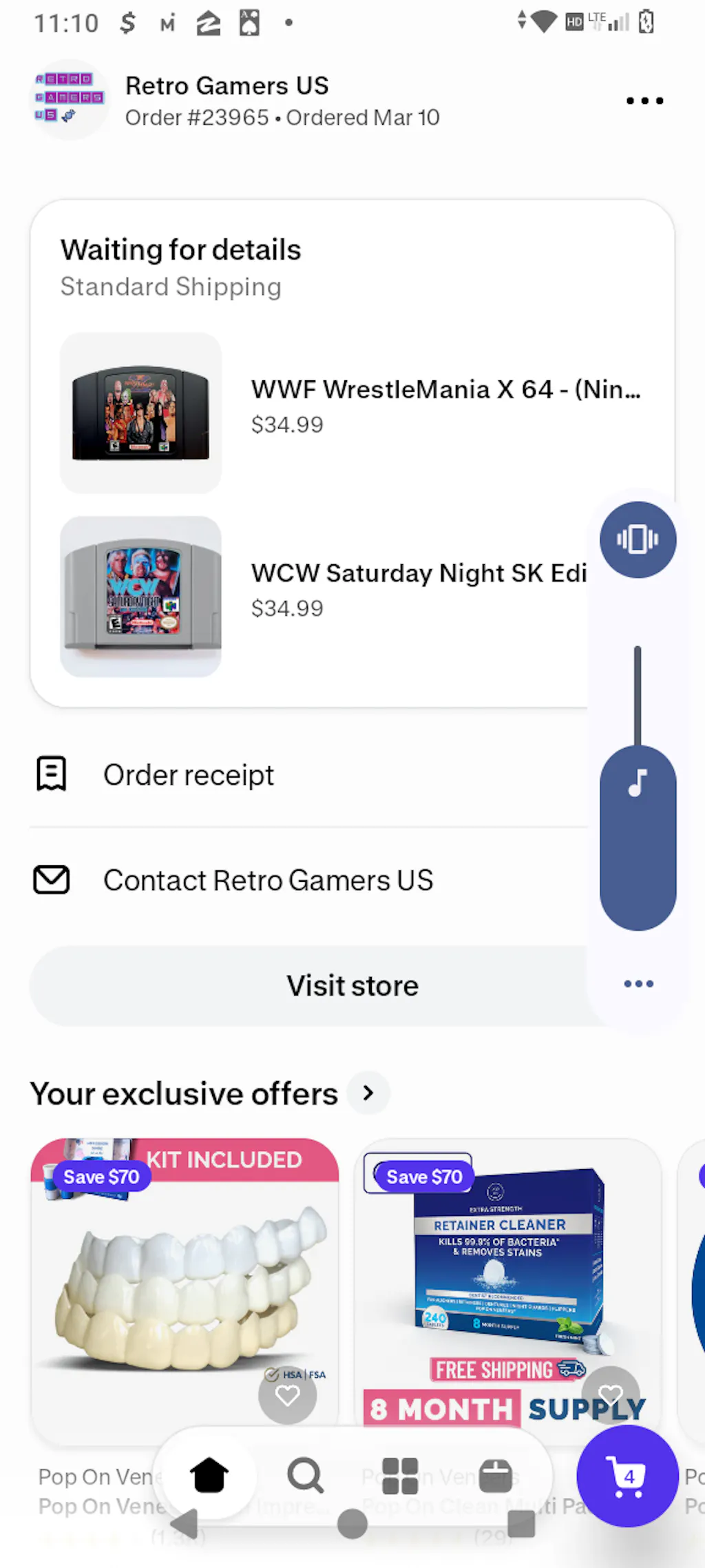Go to the Home tab
Image resolution: width=705 pixels, height=1568 pixels.
(x=209, y=1475)
